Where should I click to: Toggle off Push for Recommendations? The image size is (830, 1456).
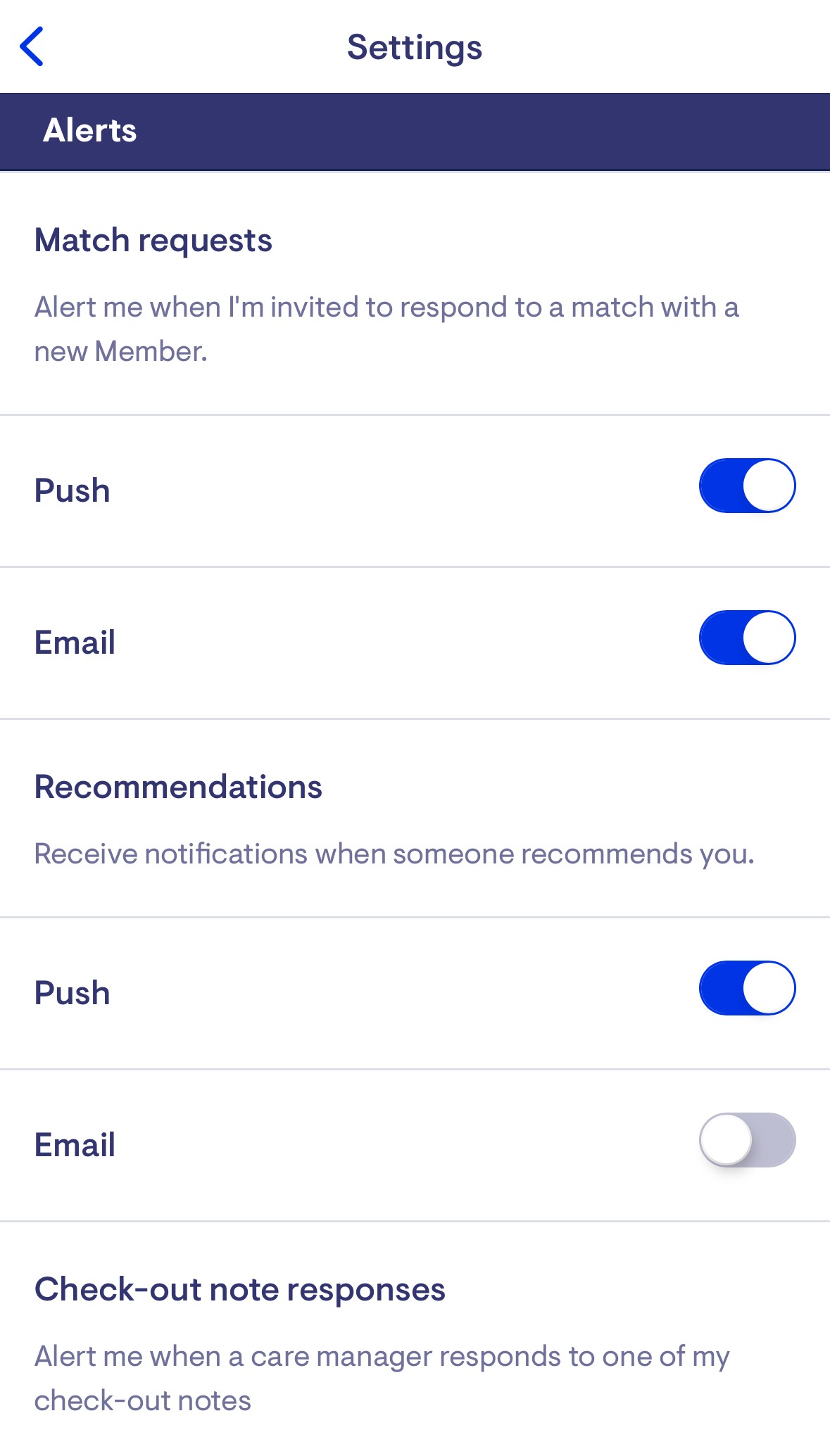click(x=747, y=988)
